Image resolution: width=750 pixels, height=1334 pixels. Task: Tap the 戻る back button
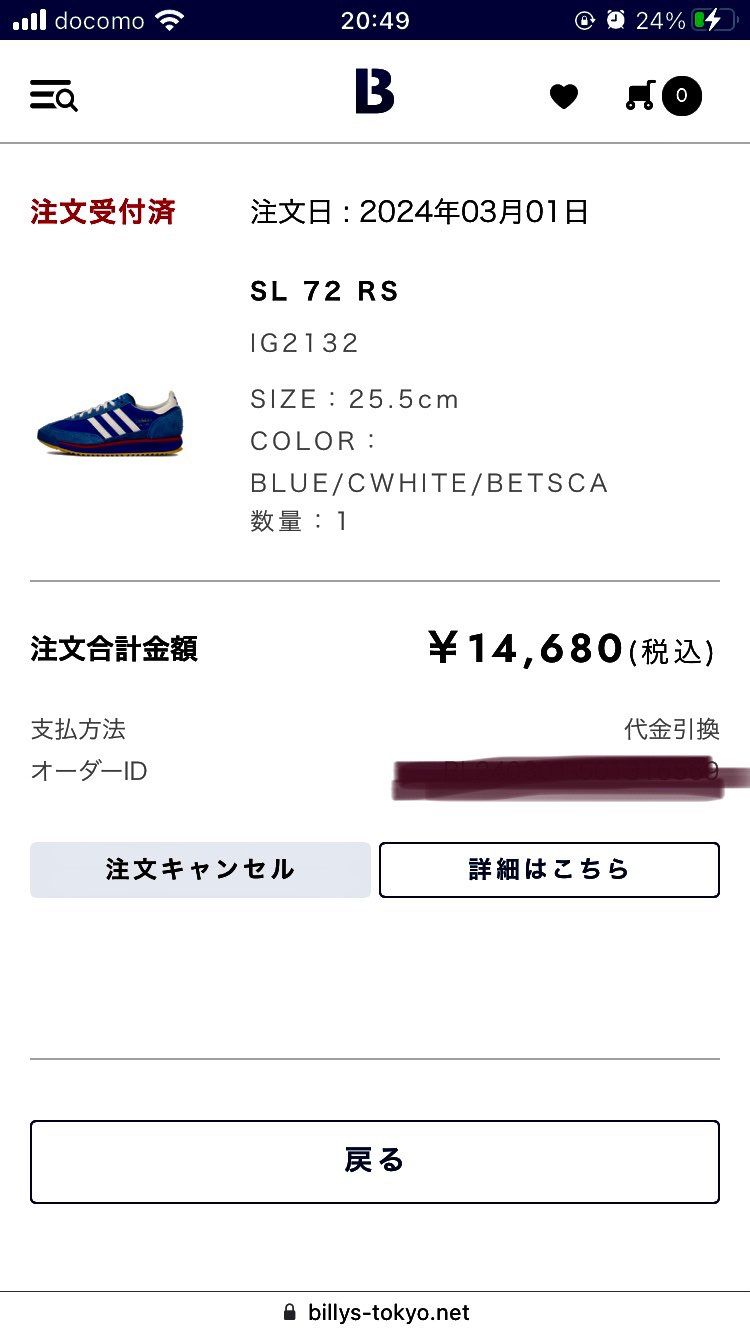tap(375, 1161)
